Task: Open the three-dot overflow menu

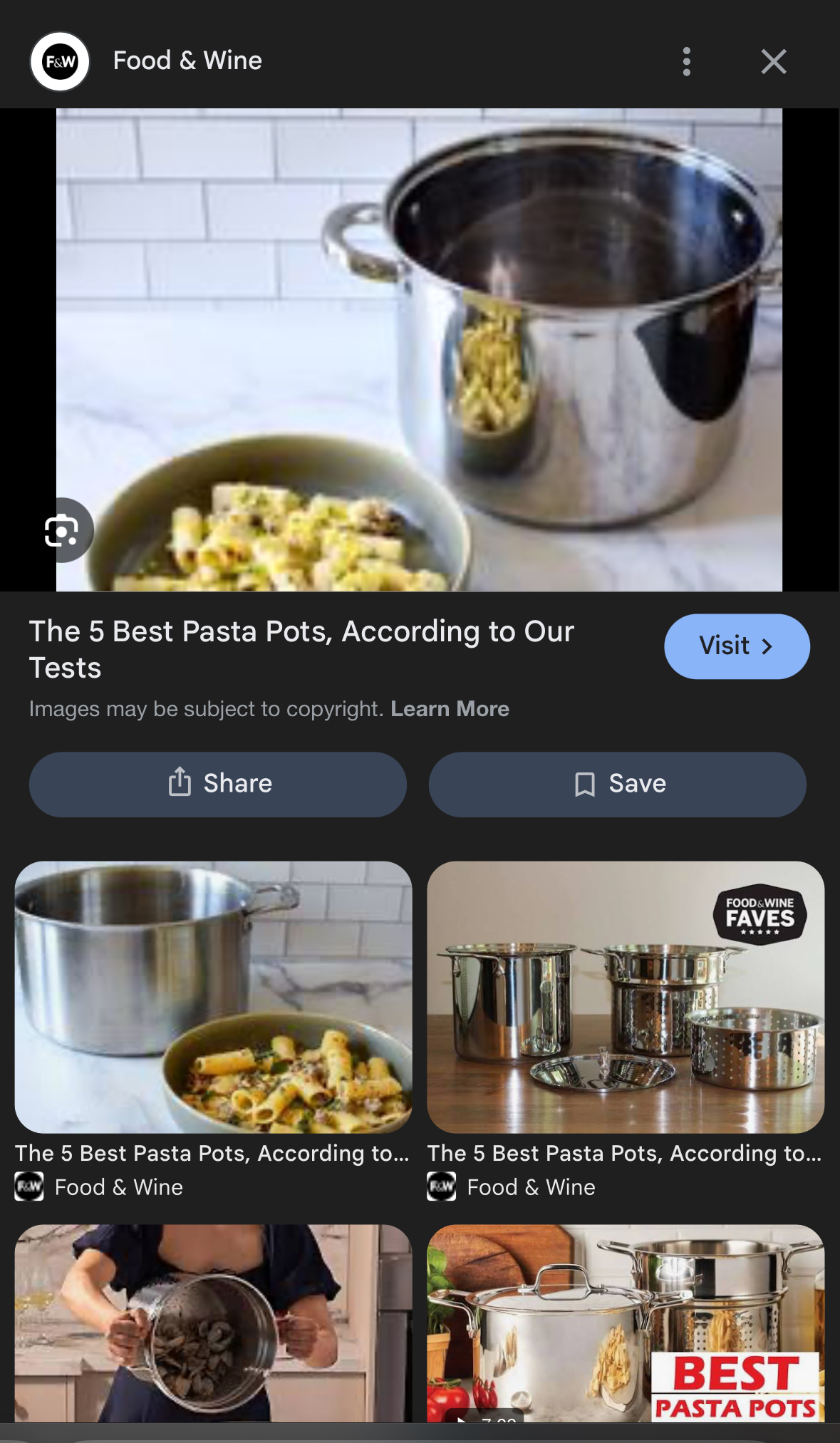Action: tap(686, 61)
